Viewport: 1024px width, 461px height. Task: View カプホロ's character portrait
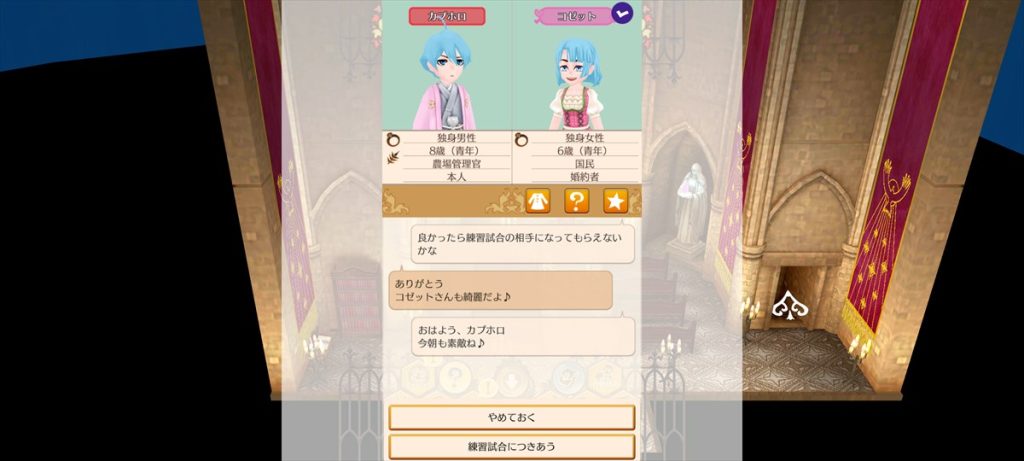[x=447, y=82]
